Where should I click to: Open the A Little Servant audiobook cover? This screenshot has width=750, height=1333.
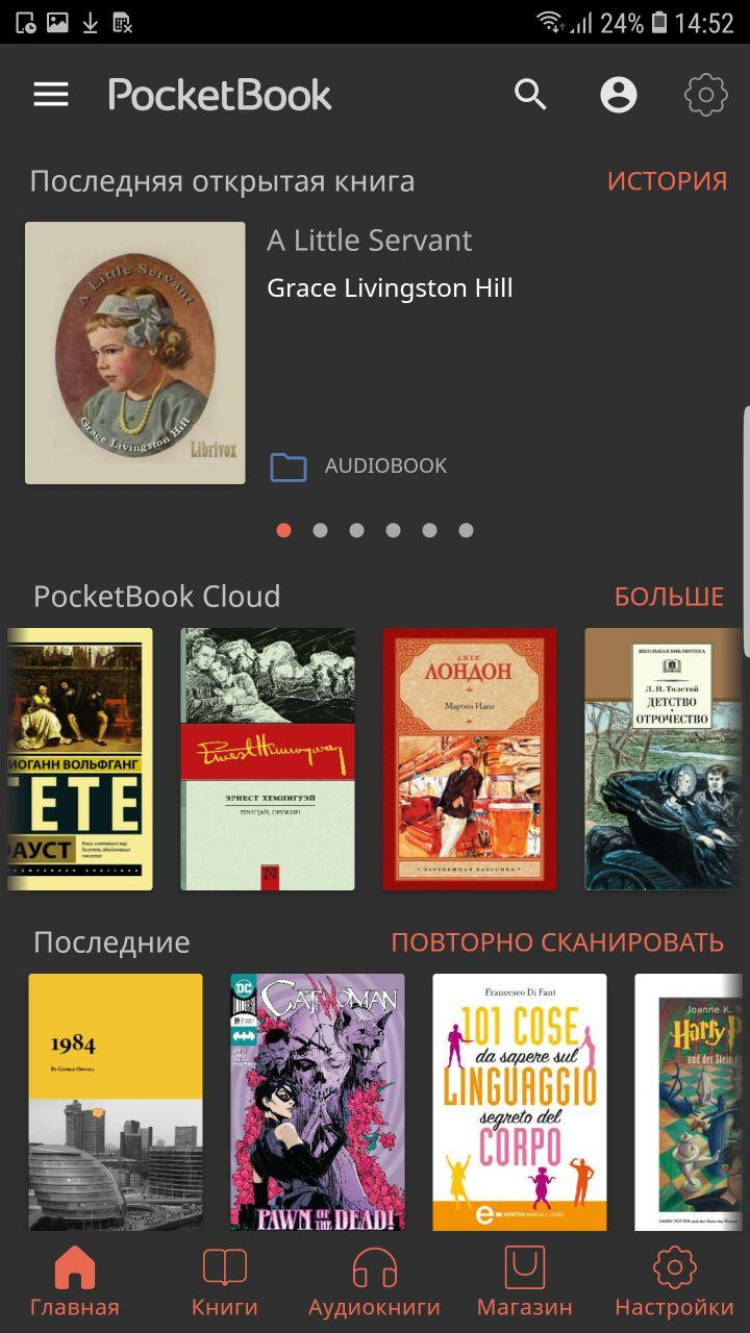[135, 353]
